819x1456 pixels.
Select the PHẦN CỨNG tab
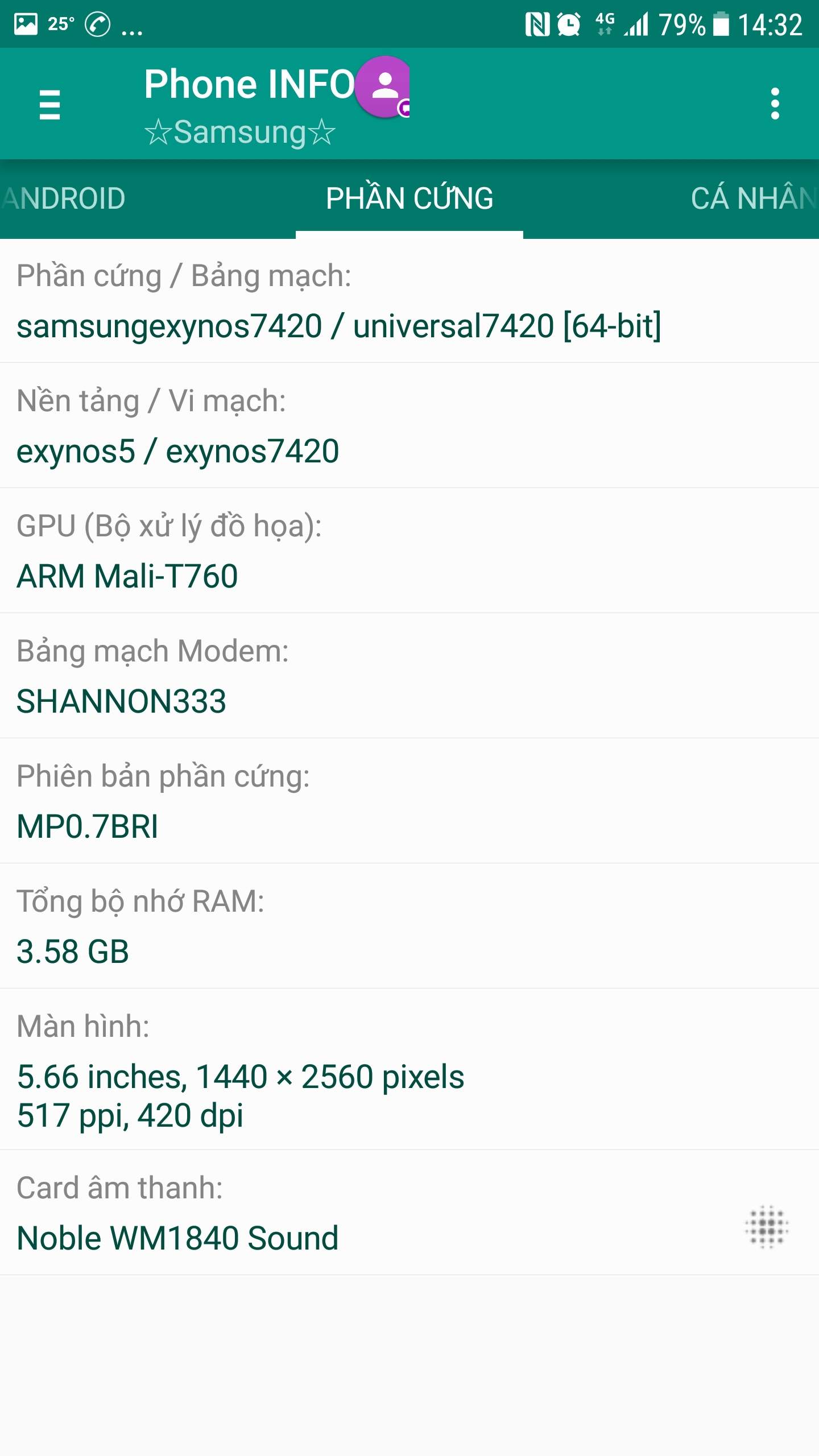click(409, 198)
